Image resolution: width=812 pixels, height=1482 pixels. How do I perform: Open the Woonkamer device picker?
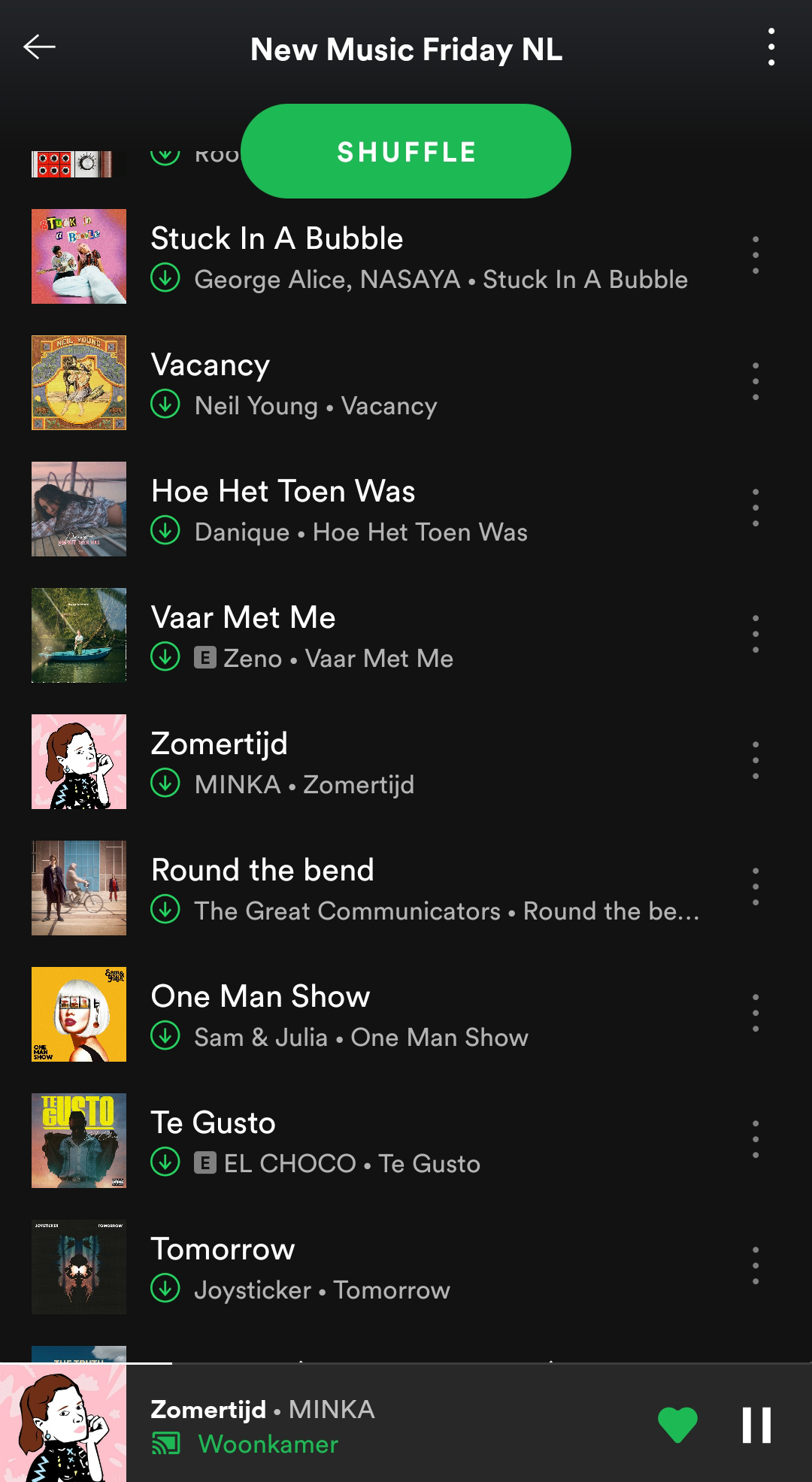(245, 1444)
